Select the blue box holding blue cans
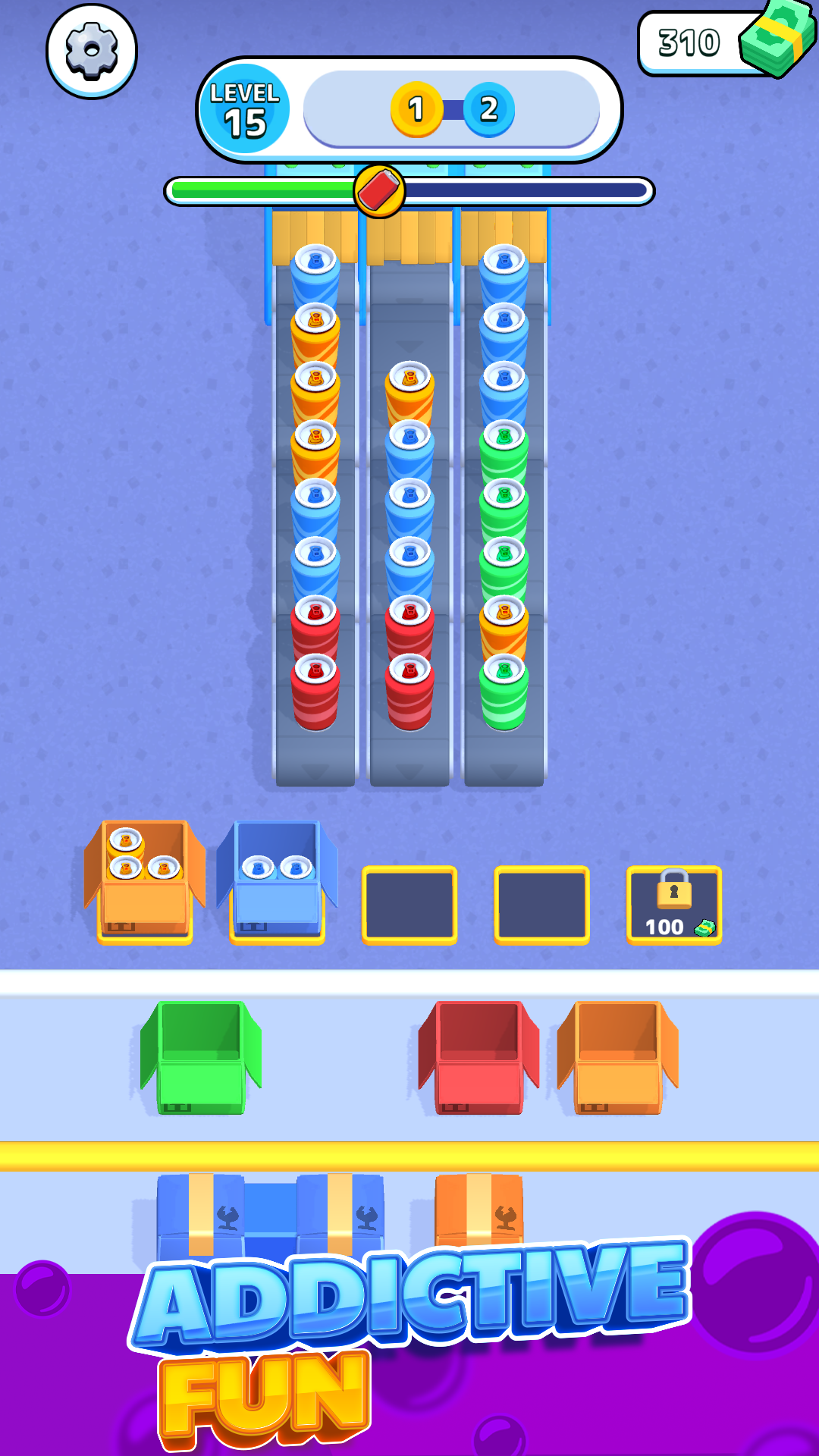 (x=277, y=880)
